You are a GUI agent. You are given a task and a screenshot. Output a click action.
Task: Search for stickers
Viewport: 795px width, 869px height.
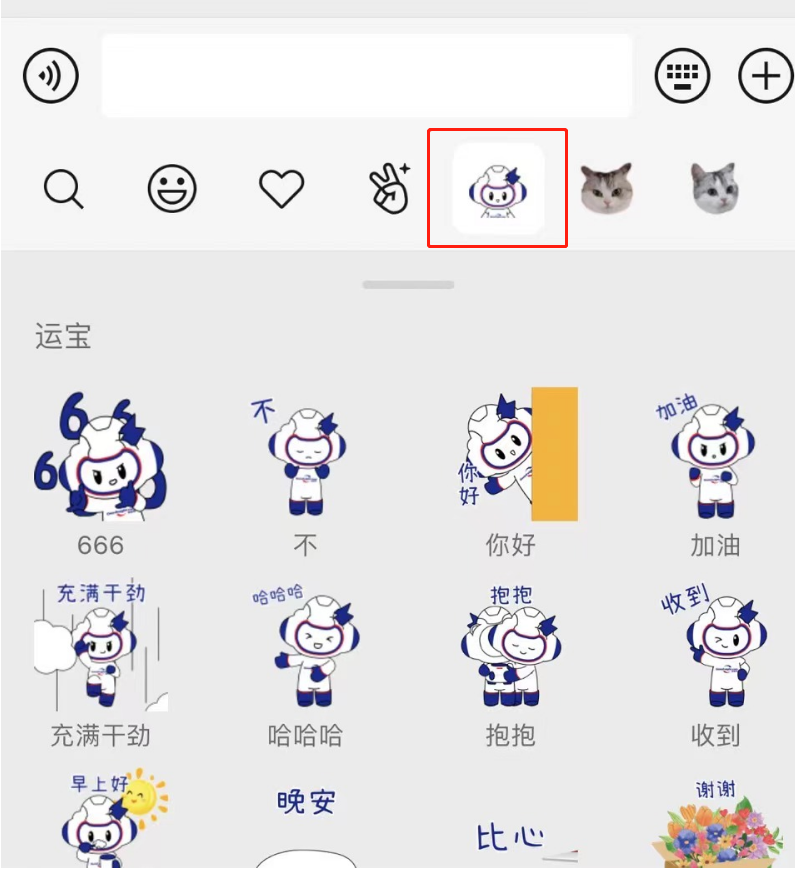(64, 188)
